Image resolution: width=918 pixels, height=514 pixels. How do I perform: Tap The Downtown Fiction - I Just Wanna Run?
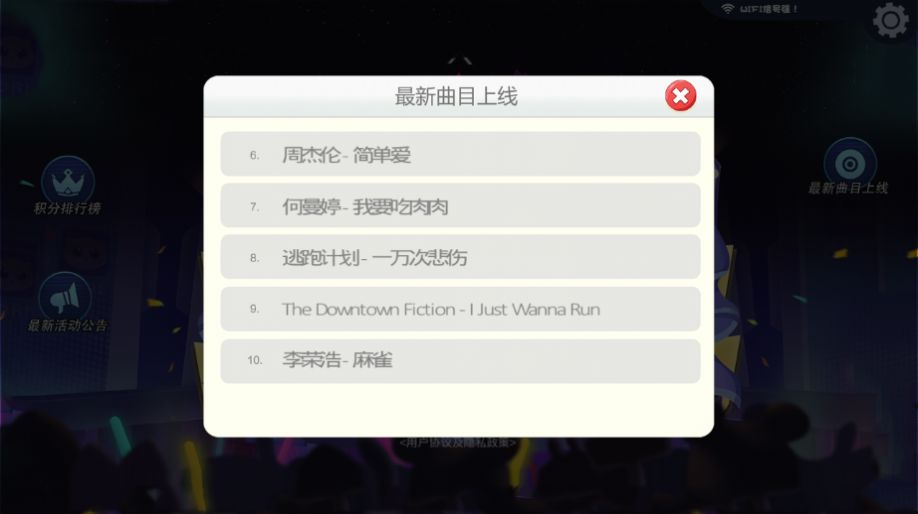[x=460, y=309]
